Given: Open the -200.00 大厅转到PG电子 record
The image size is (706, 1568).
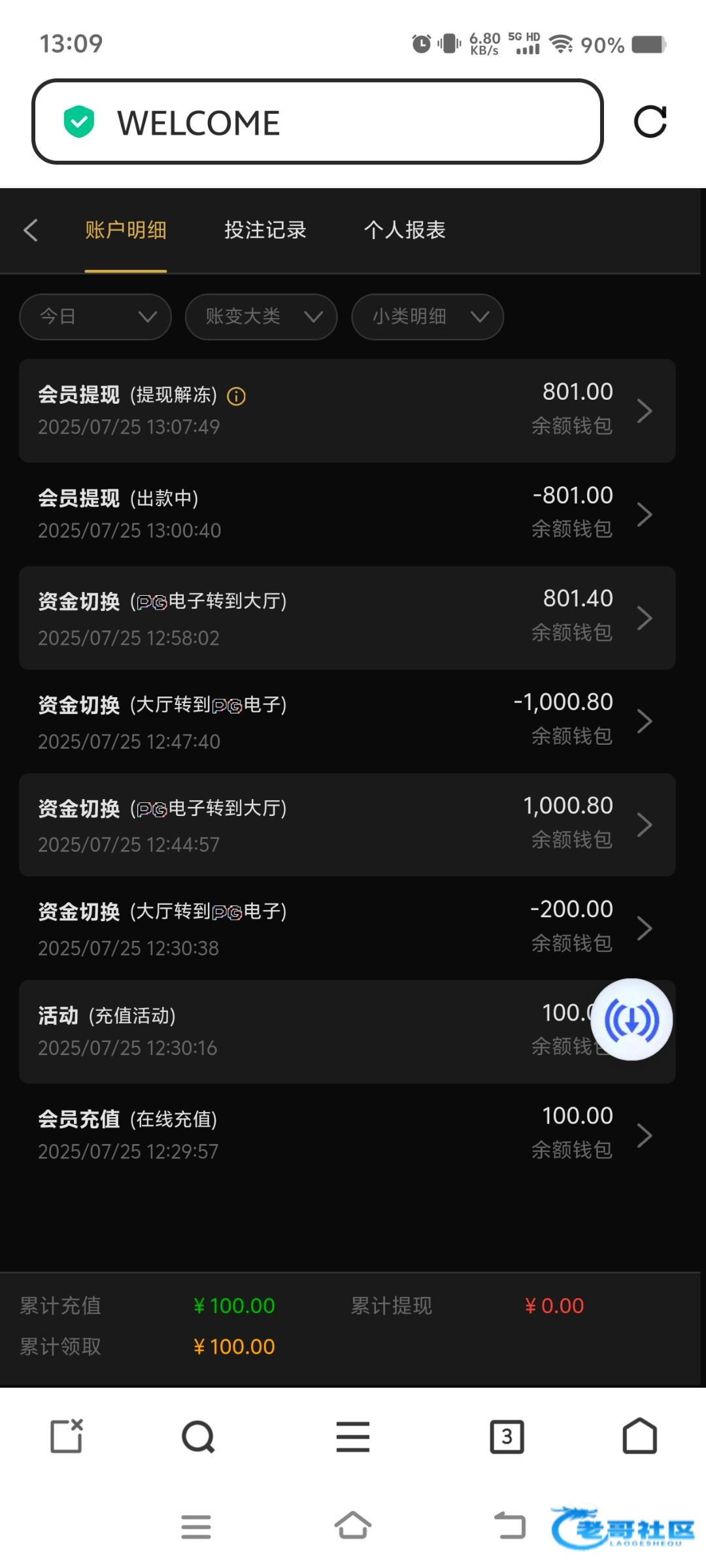Looking at the screenshot, I should tap(346, 928).
